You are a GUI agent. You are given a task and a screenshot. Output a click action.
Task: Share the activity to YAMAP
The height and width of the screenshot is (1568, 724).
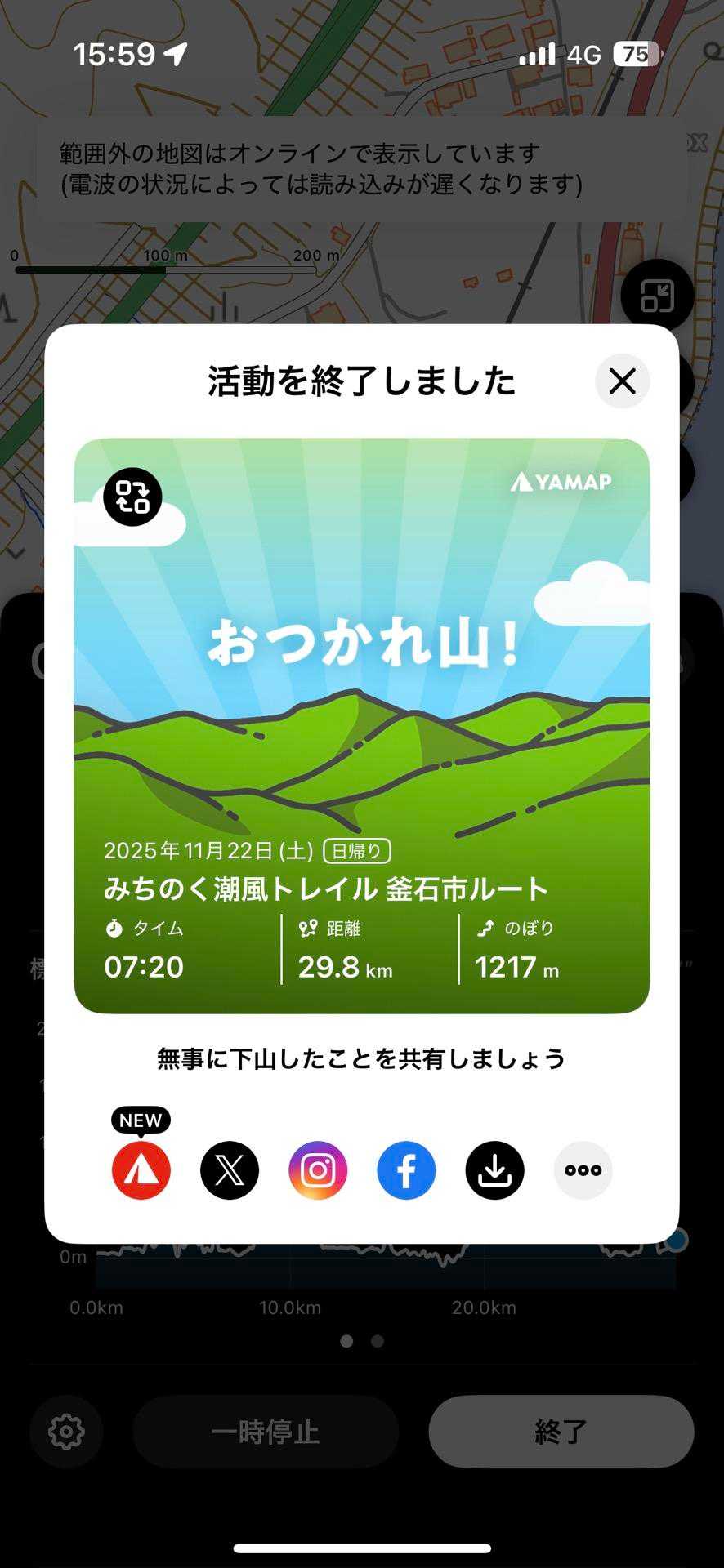(141, 1170)
